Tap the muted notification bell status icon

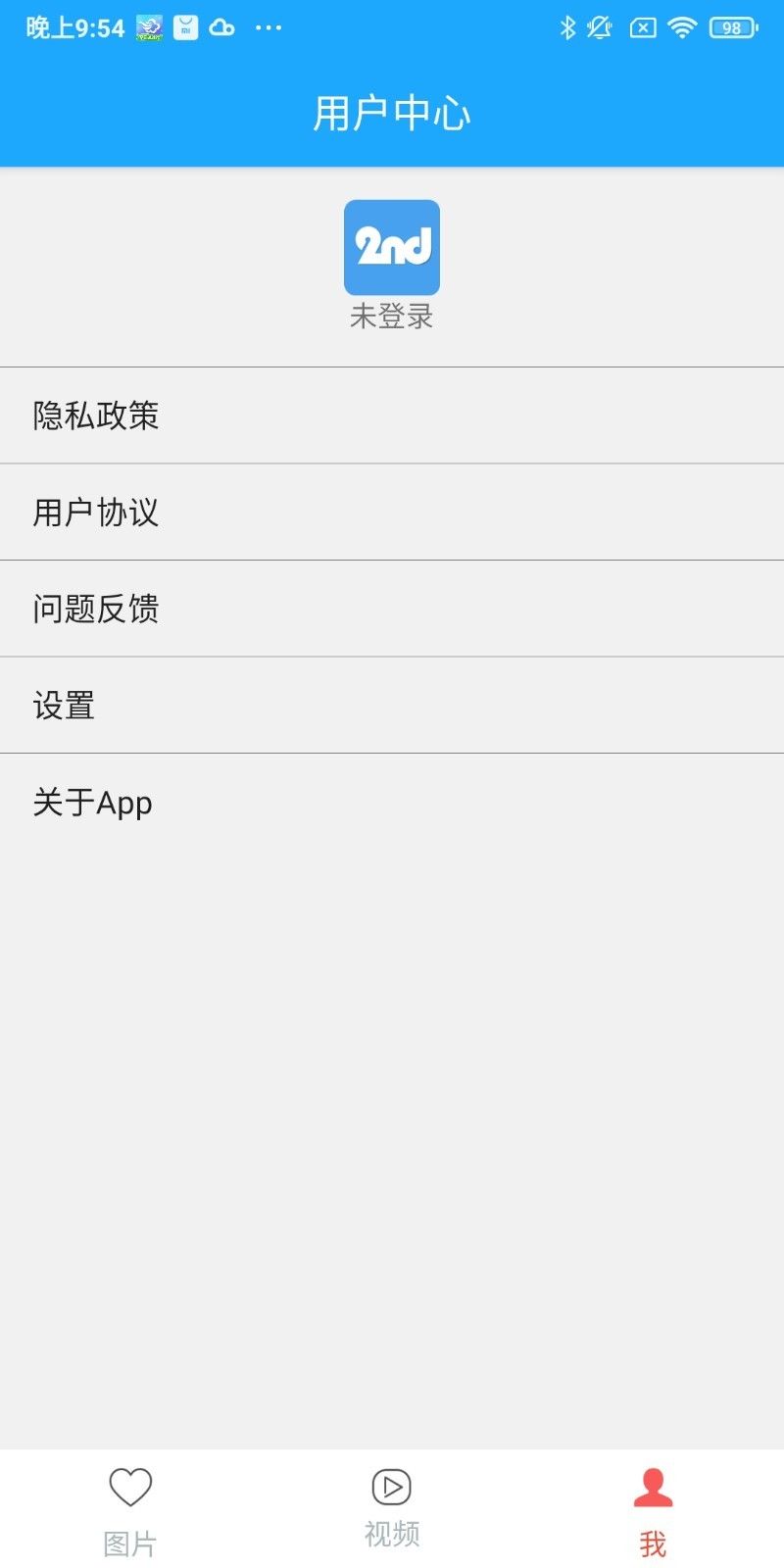598,27
